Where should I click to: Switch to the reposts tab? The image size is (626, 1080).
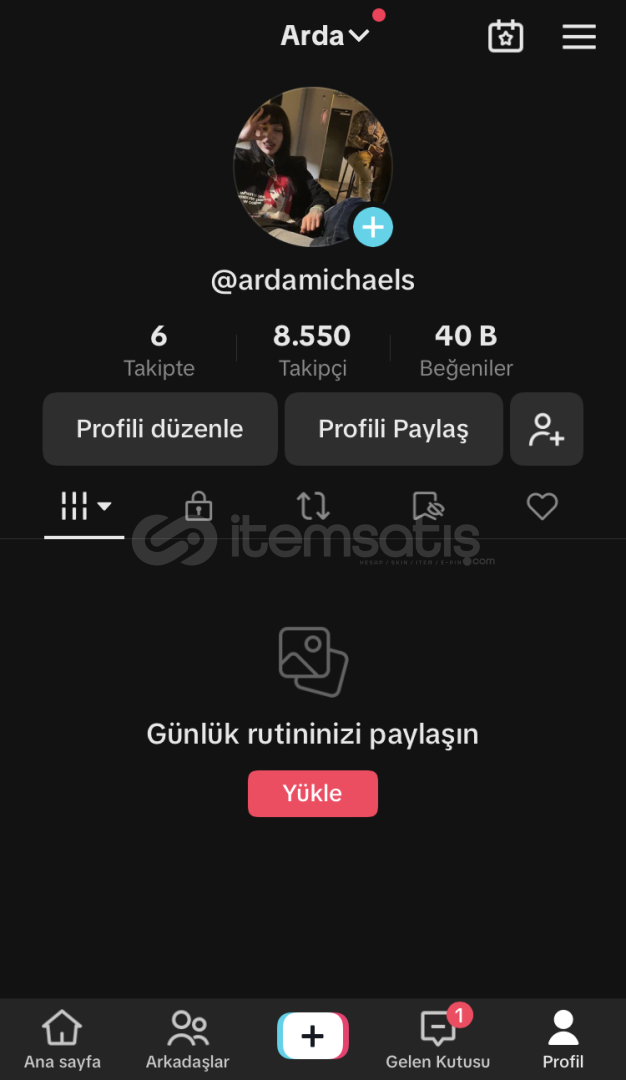(x=313, y=507)
